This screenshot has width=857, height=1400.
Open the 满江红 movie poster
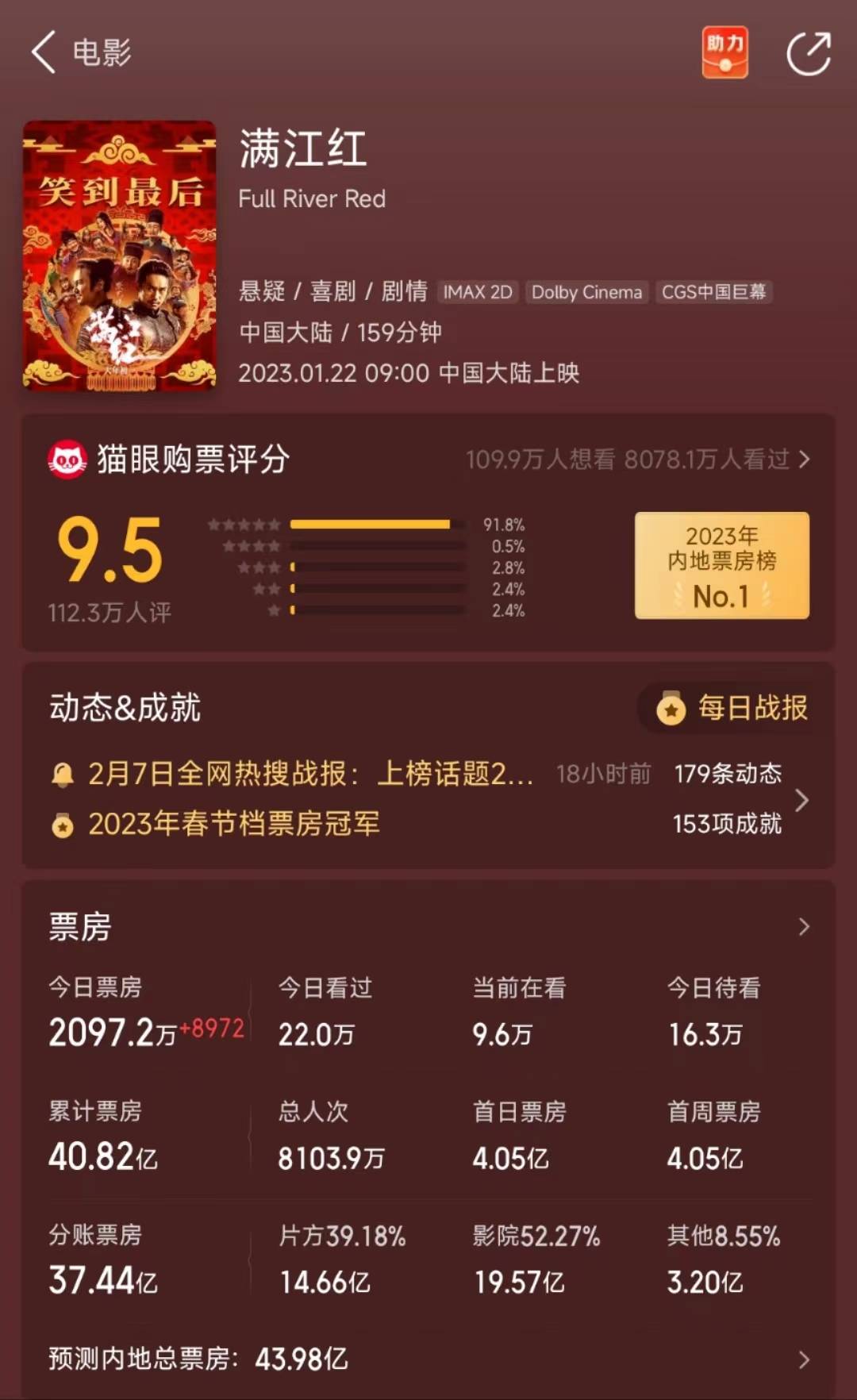coord(119,256)
